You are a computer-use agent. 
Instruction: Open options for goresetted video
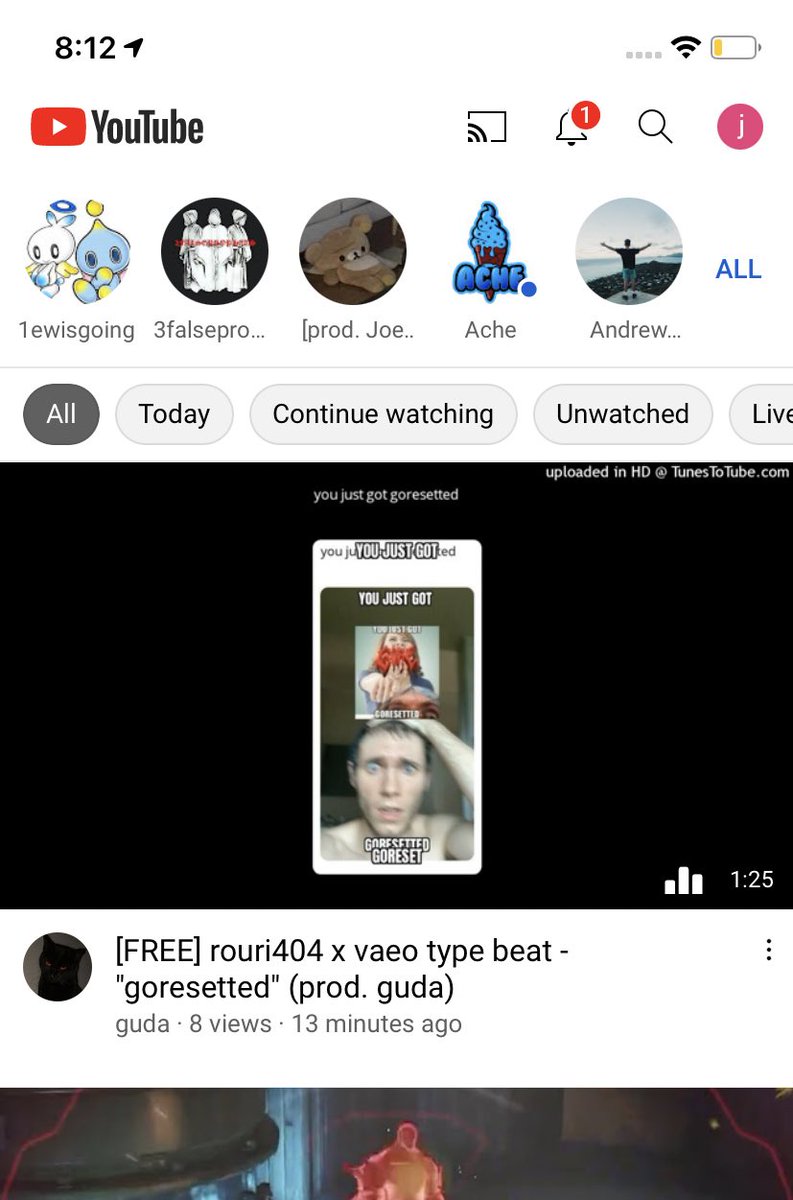(x=768, y=950)
